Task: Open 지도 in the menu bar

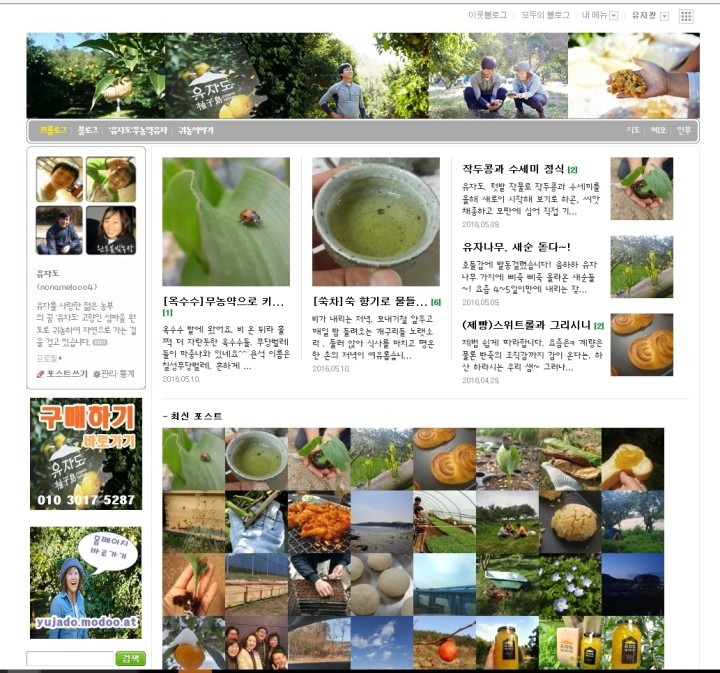Action: pos(632,131)
